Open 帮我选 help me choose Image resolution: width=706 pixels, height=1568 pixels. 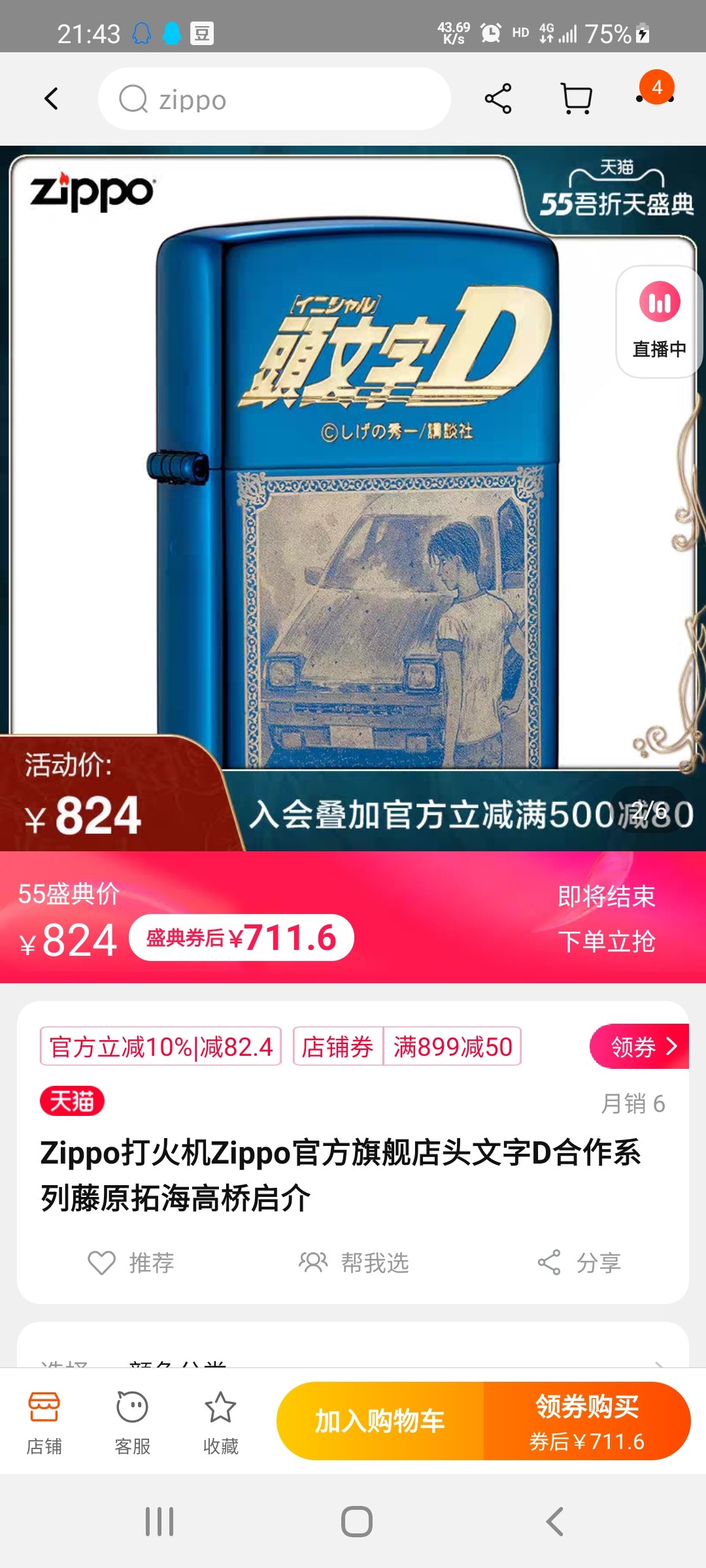pos(354,1262)
